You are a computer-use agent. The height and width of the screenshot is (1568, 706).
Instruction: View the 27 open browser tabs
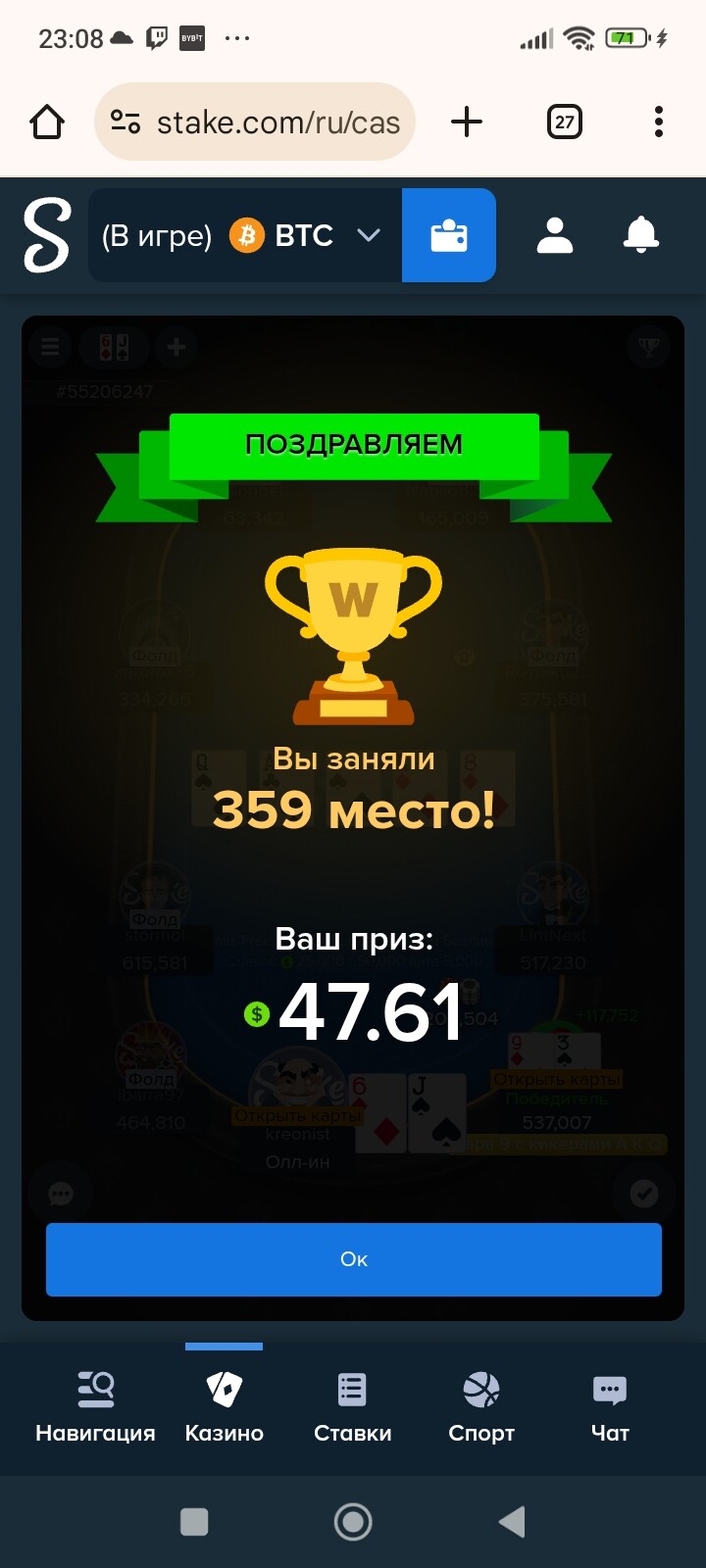564,122
